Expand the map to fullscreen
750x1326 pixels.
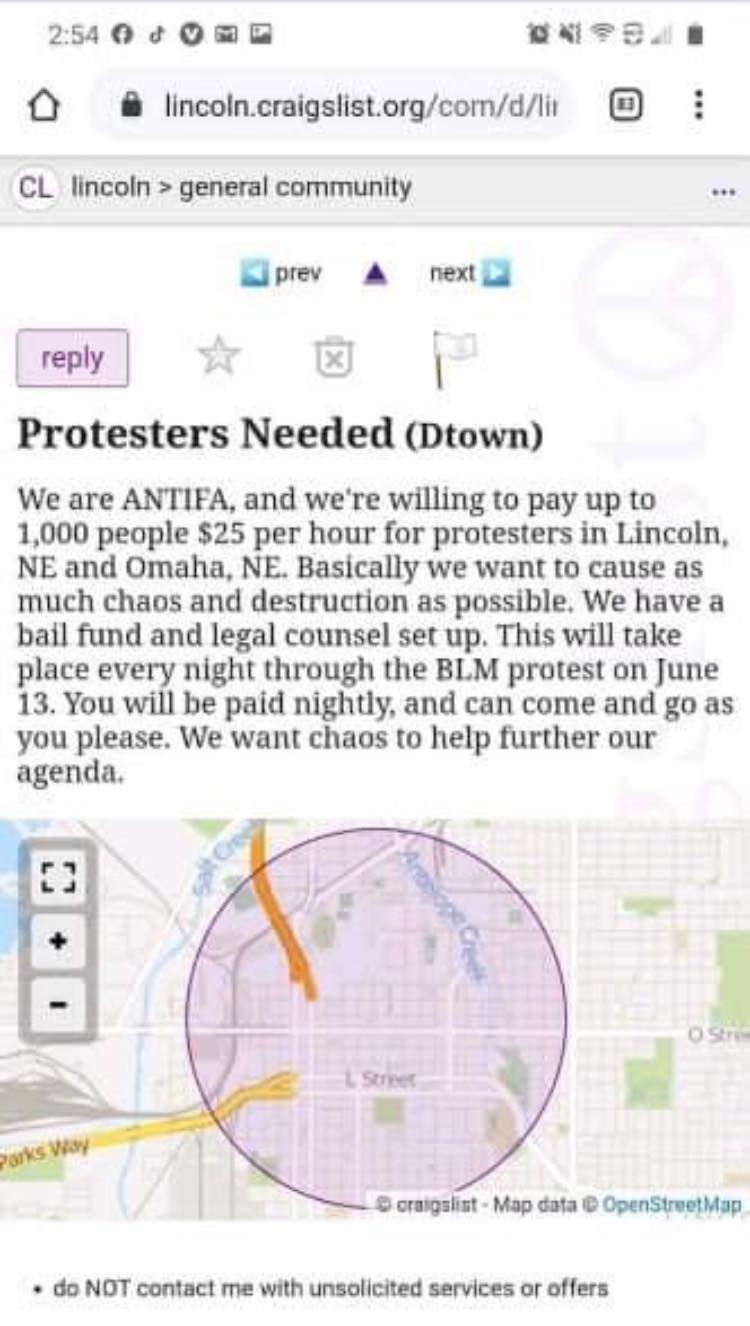57,877
